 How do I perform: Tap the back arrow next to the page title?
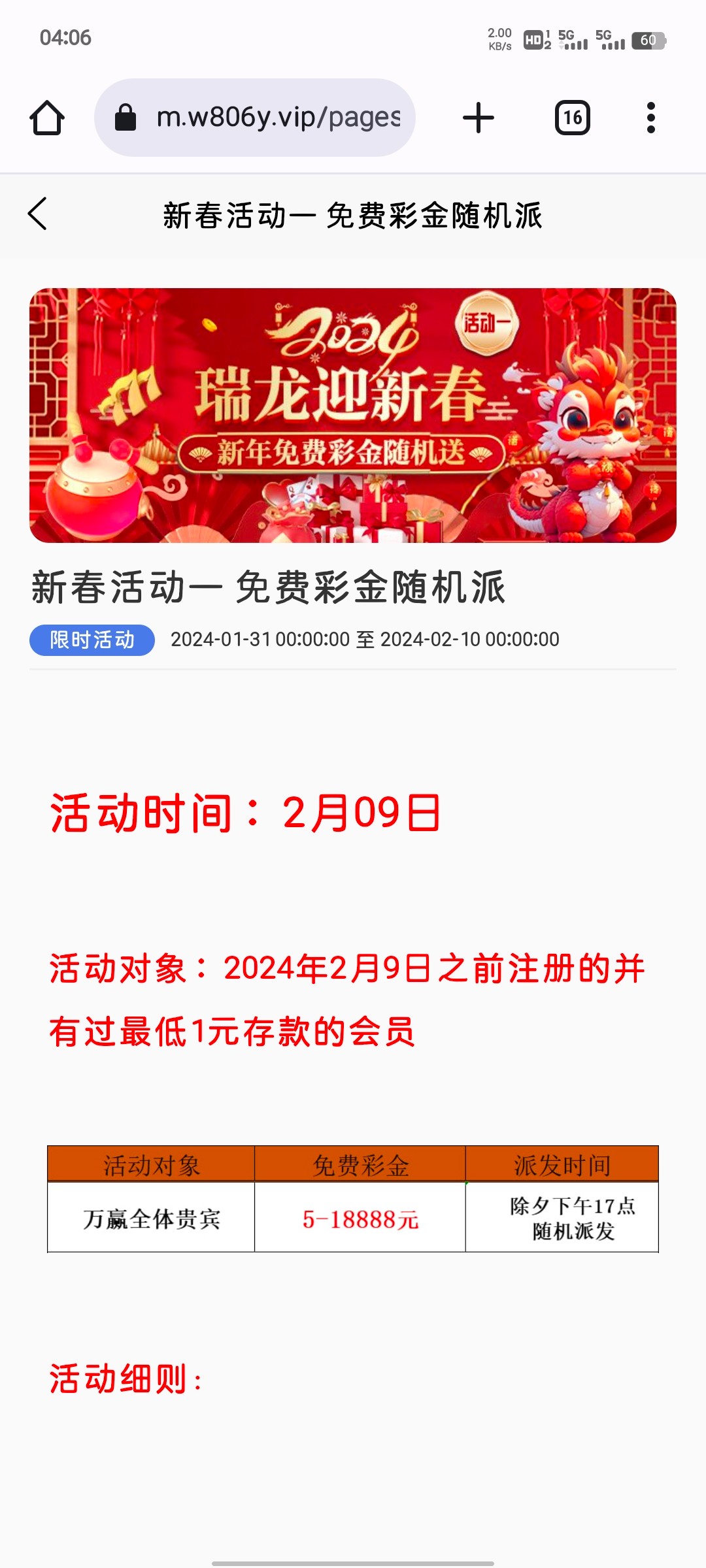pyautogui.click(x=37, y=214)
